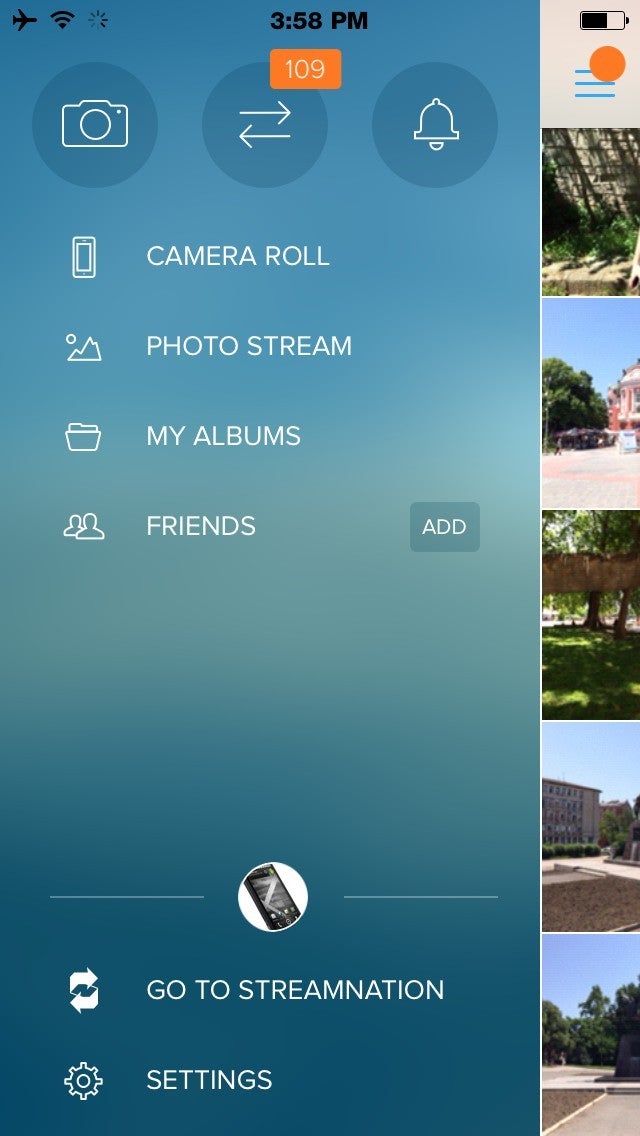The image size is (640, 1136).
Task: View the Friends list
Action: (201, 526)
